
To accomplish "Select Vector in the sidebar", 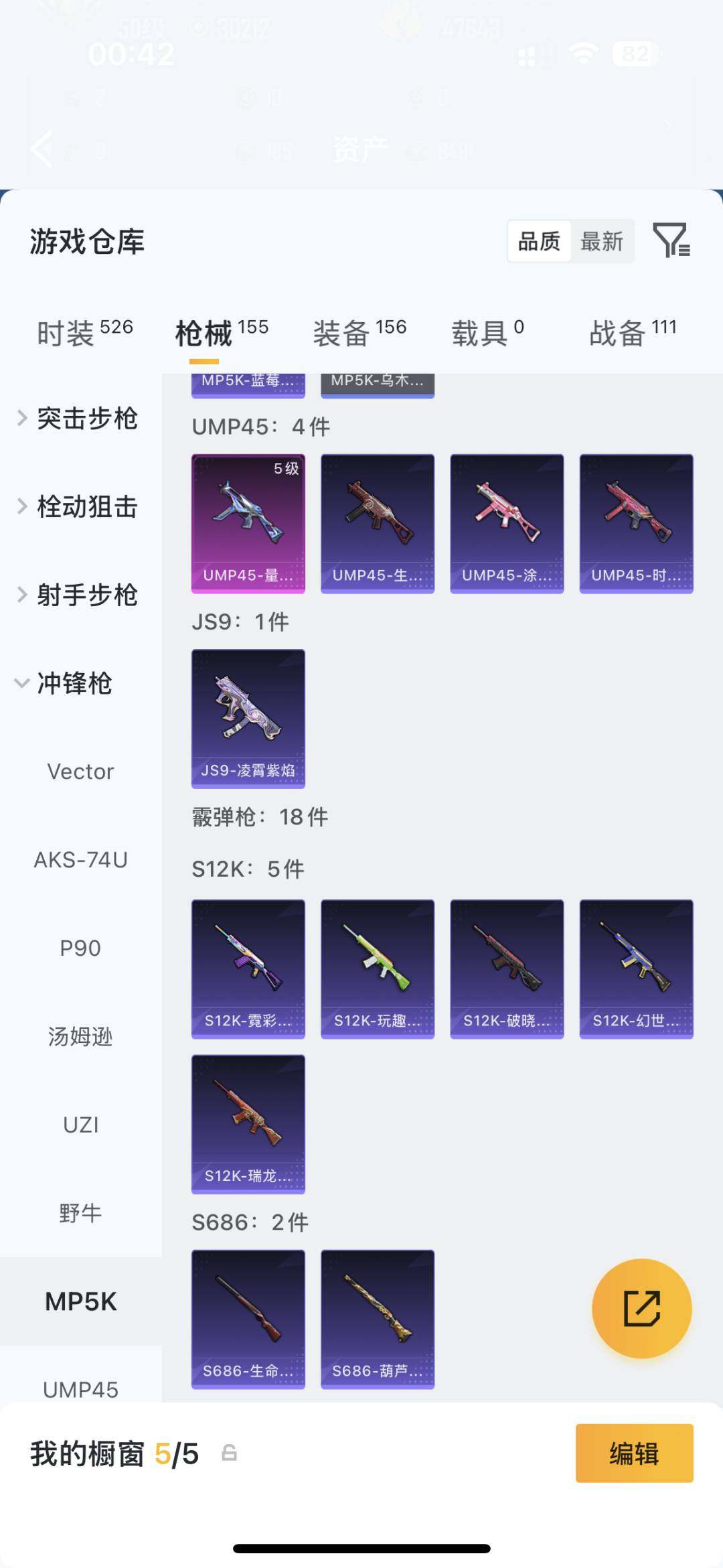I will pyautogui.click(x=80, y=771).
